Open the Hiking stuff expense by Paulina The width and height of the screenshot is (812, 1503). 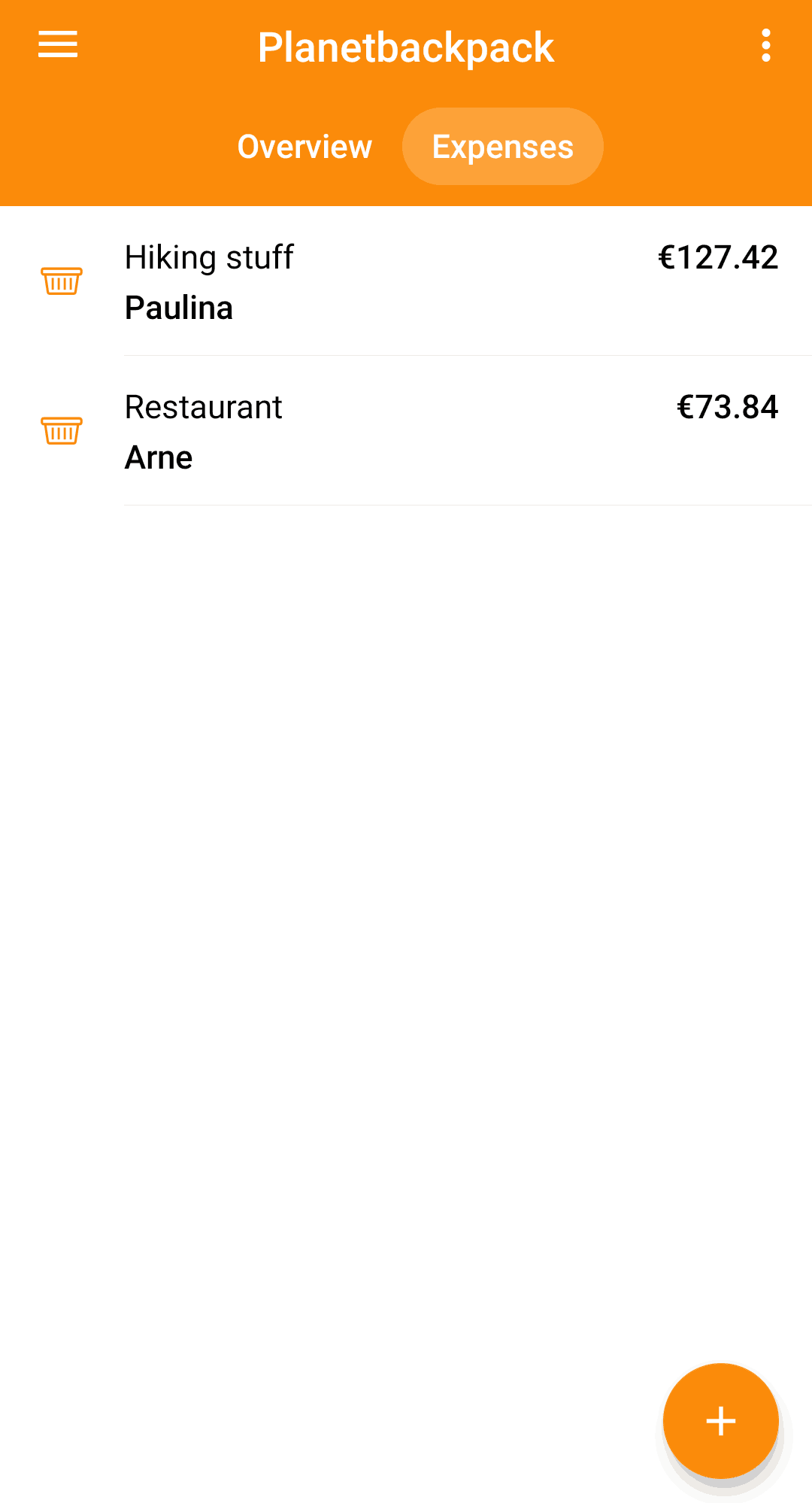[x=406, y=281]
